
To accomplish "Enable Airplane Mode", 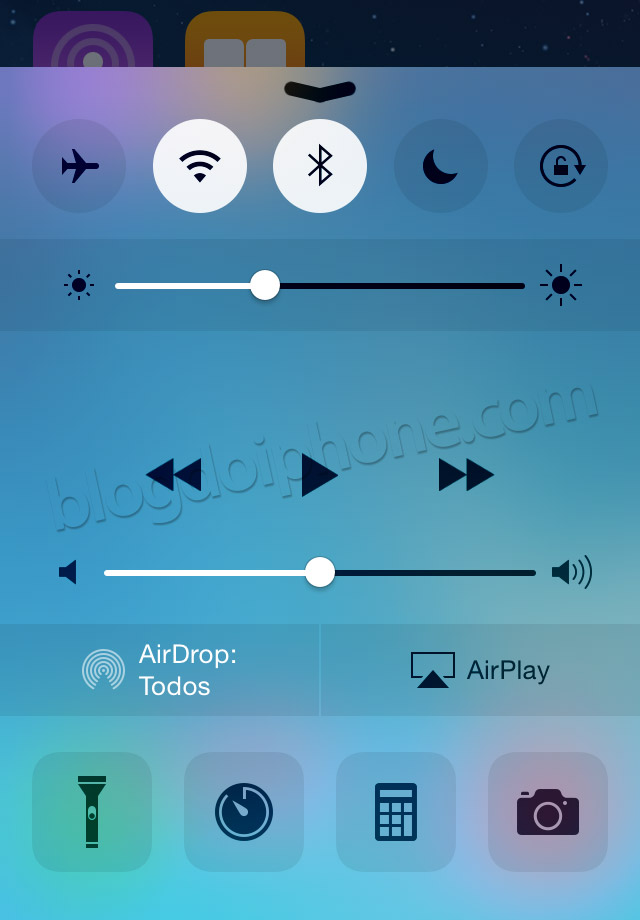I will click(79, 166).
